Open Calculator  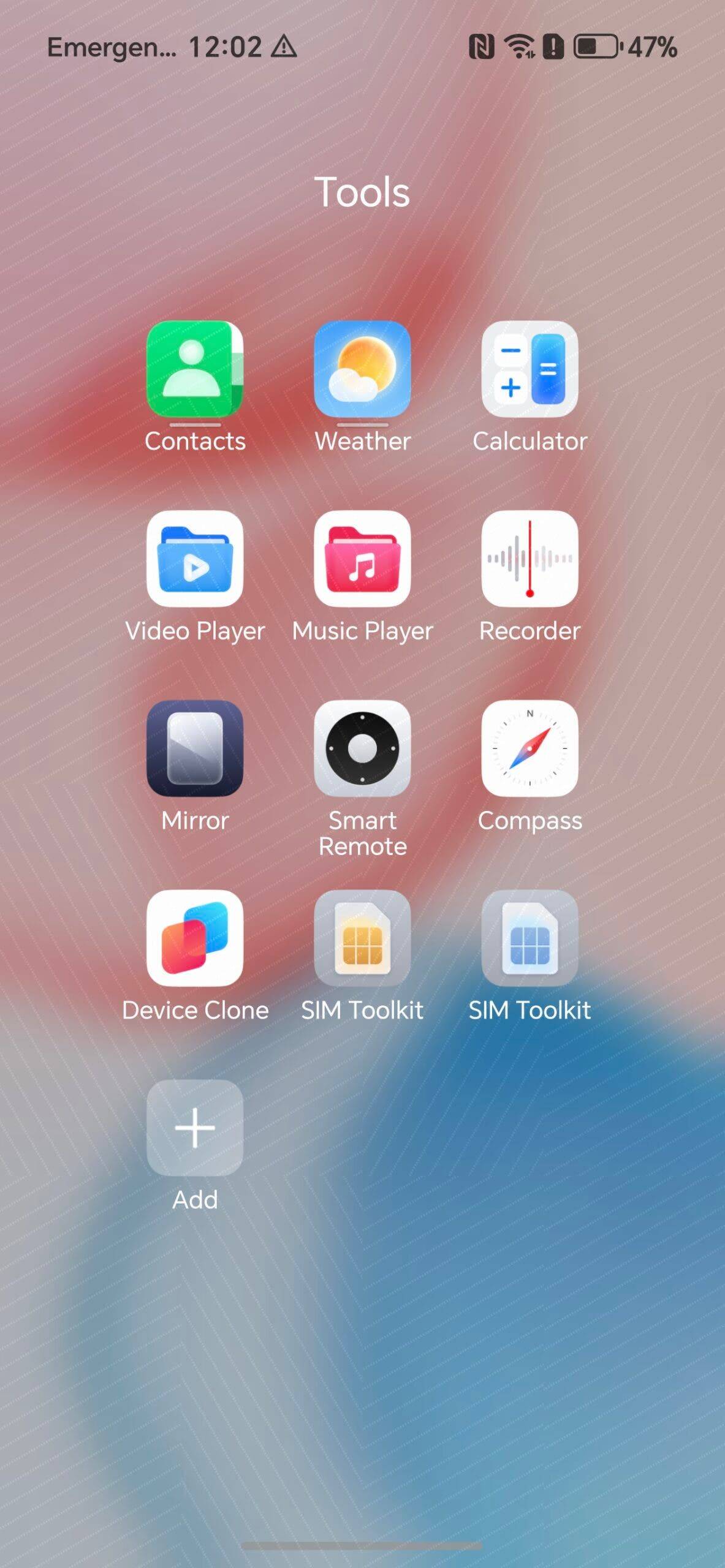point(530,369)
